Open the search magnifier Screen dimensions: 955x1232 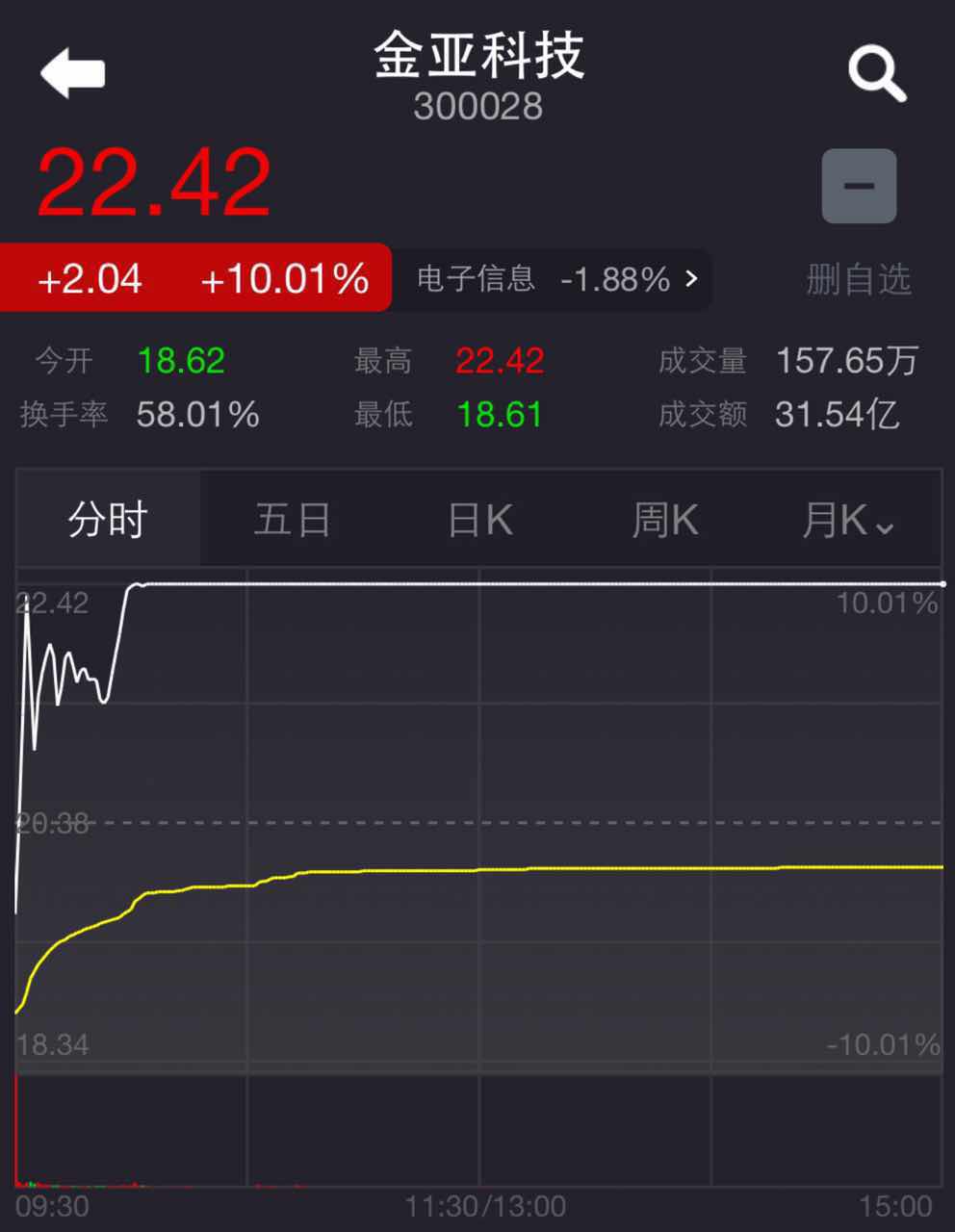click(x=876, y=74)
